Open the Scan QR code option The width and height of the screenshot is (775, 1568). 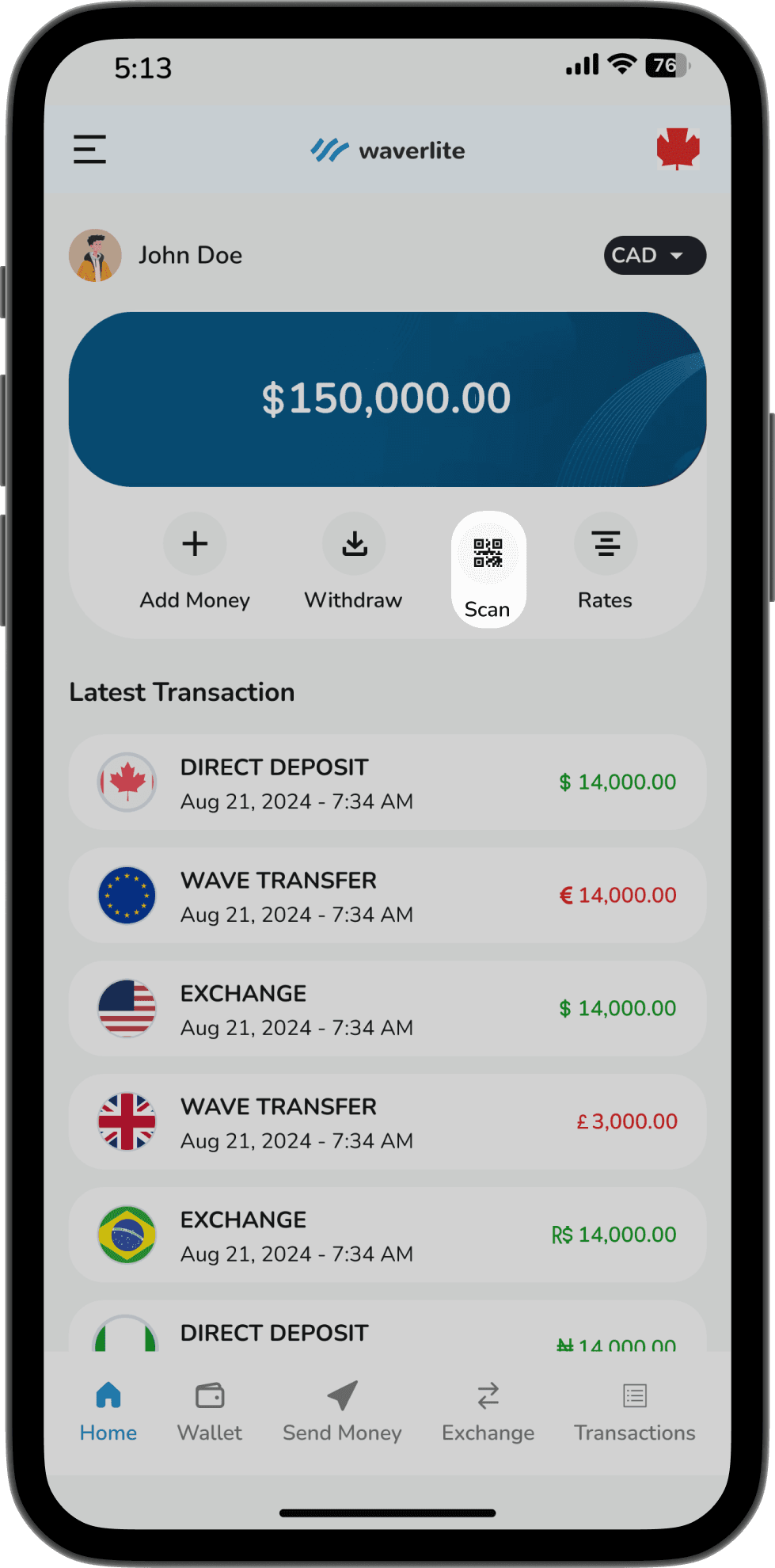488,570
